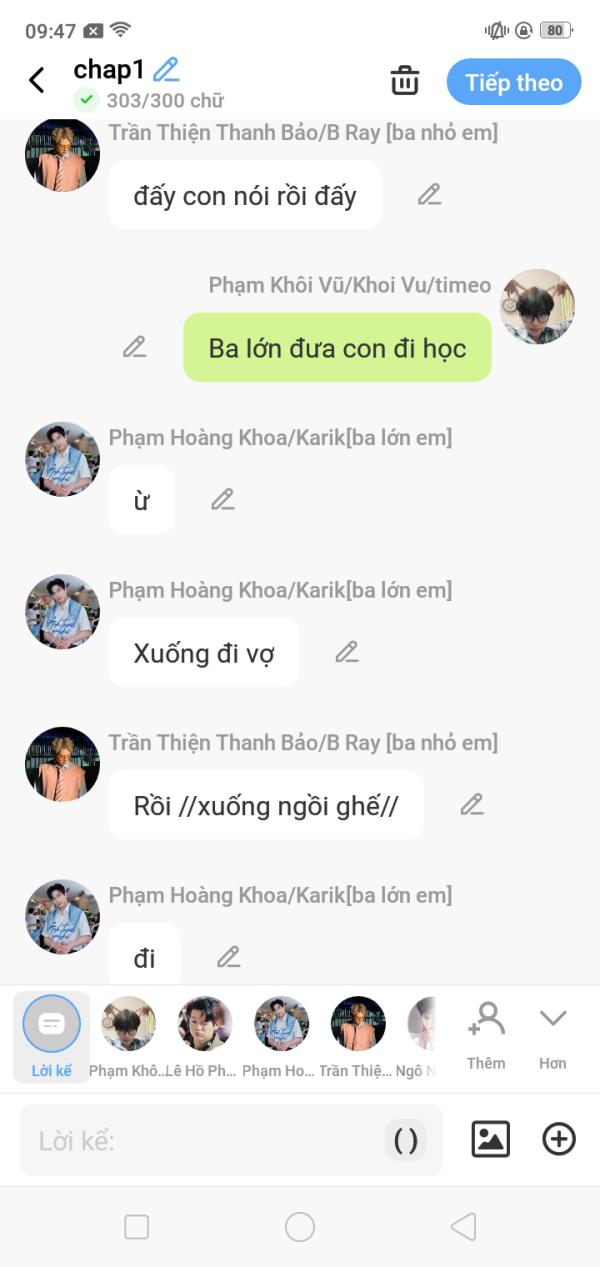Insert parentheses with the ( ) button
The height and width of the screenshot is (1267, 600).
pos(406,1141)
